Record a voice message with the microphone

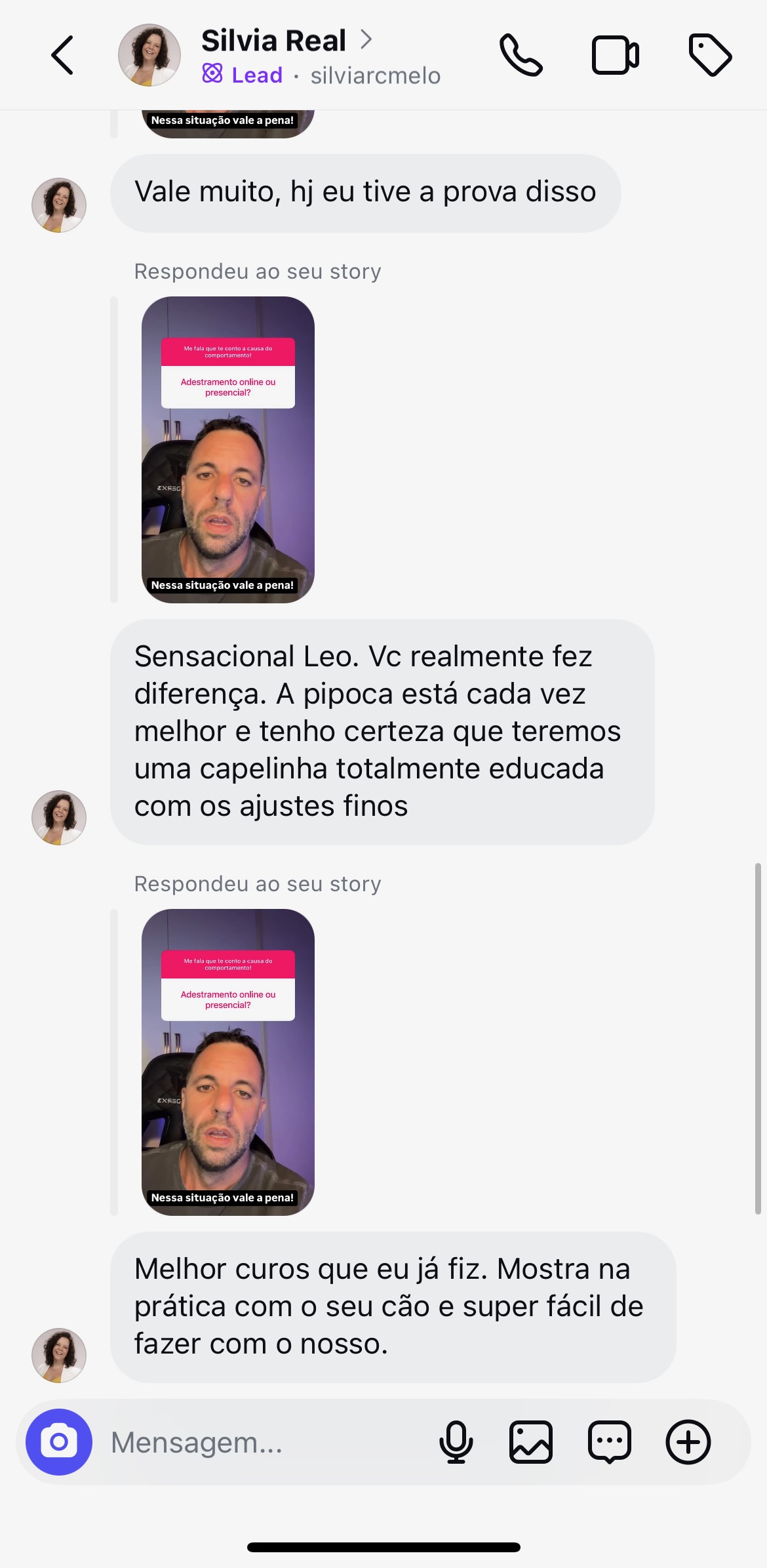click(x=456, y=1442)
